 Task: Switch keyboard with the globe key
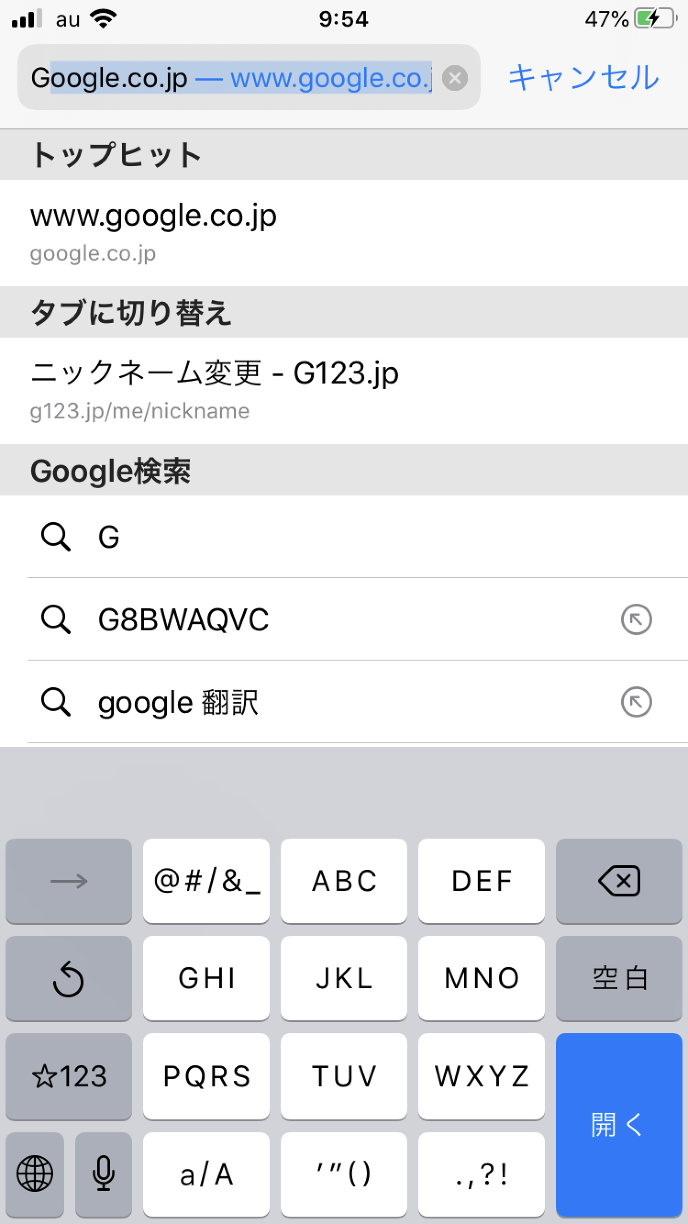click(35, 1173)
